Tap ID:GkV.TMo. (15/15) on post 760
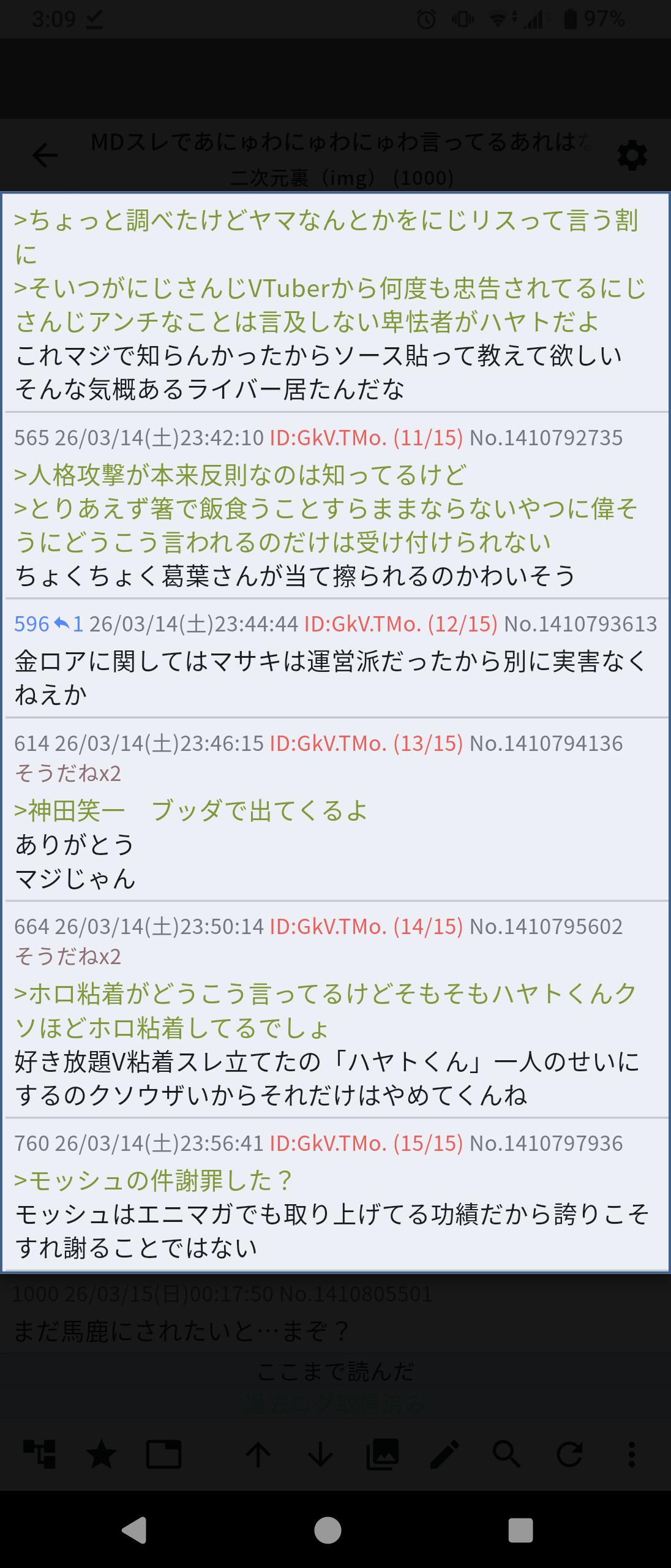 point(365,1143)
